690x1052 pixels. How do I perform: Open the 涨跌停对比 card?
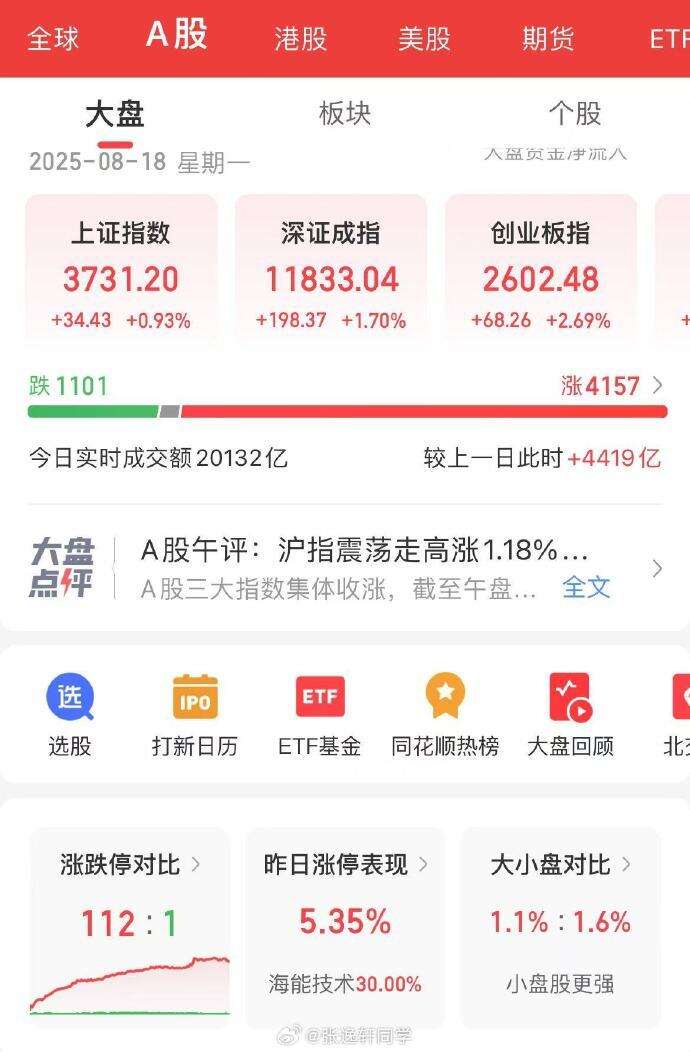click(130, 925)
